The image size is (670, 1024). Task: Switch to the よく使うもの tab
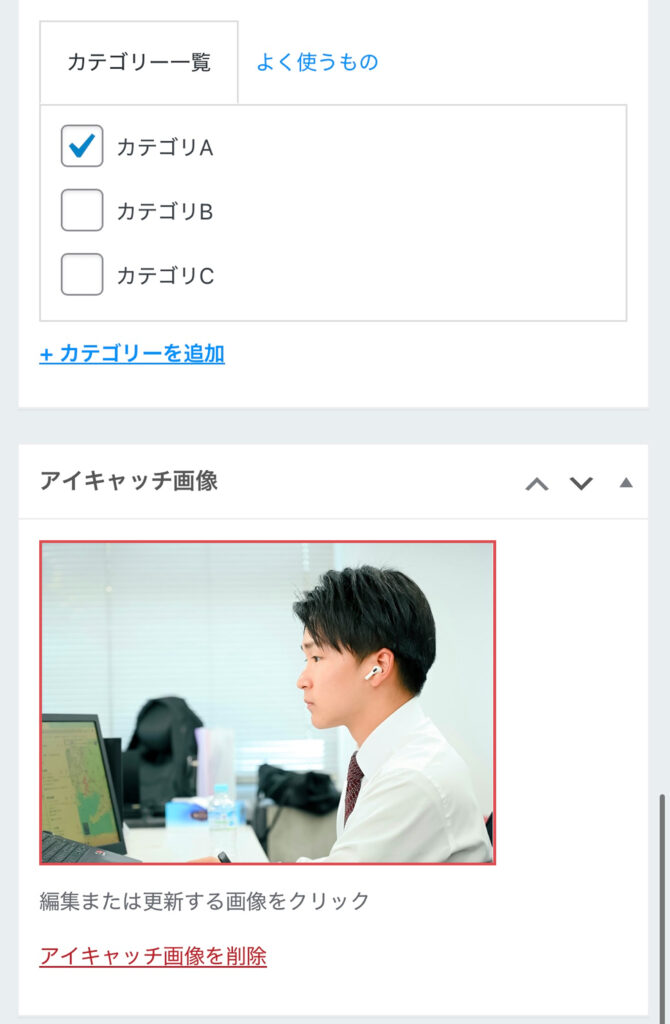coord(317,62)
